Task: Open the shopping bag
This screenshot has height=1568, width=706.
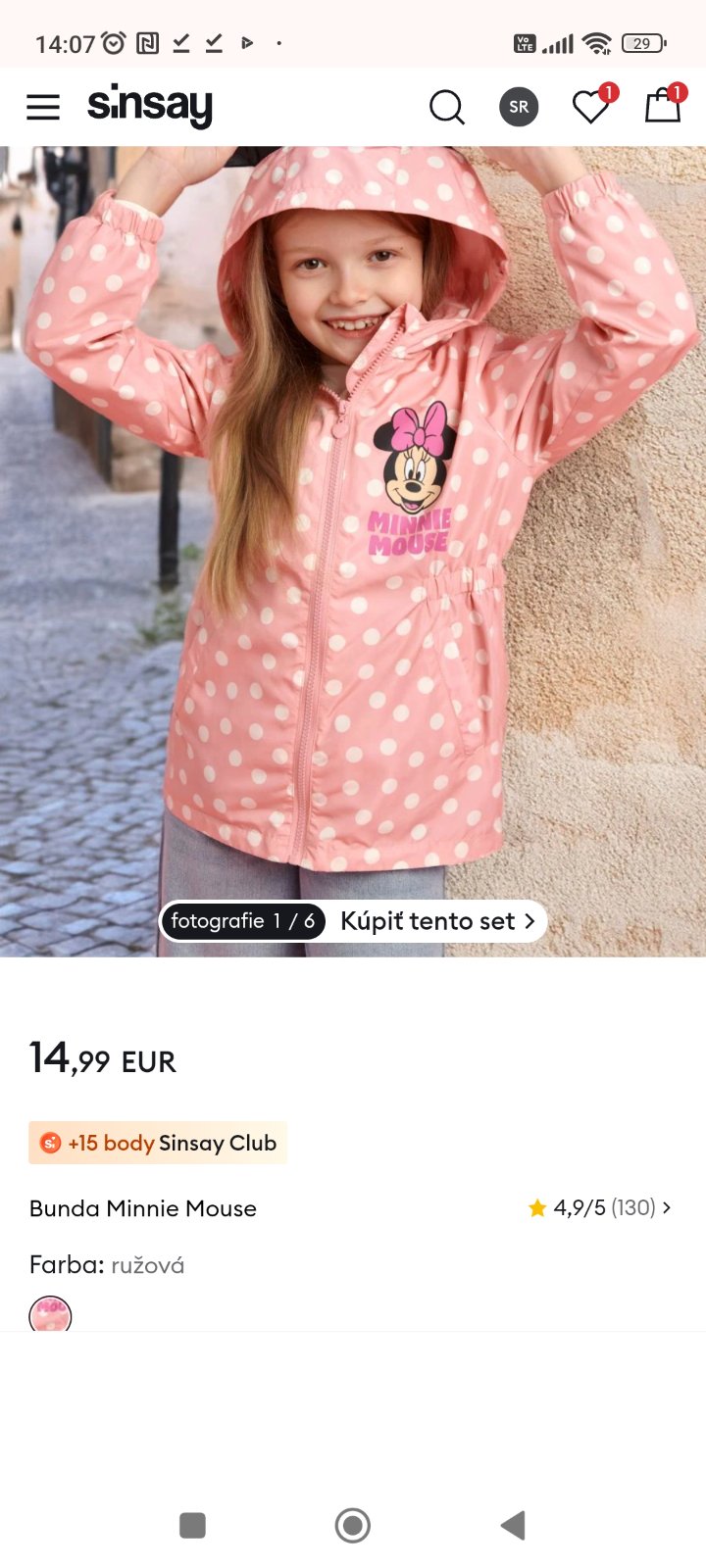Action: point(663,106)
